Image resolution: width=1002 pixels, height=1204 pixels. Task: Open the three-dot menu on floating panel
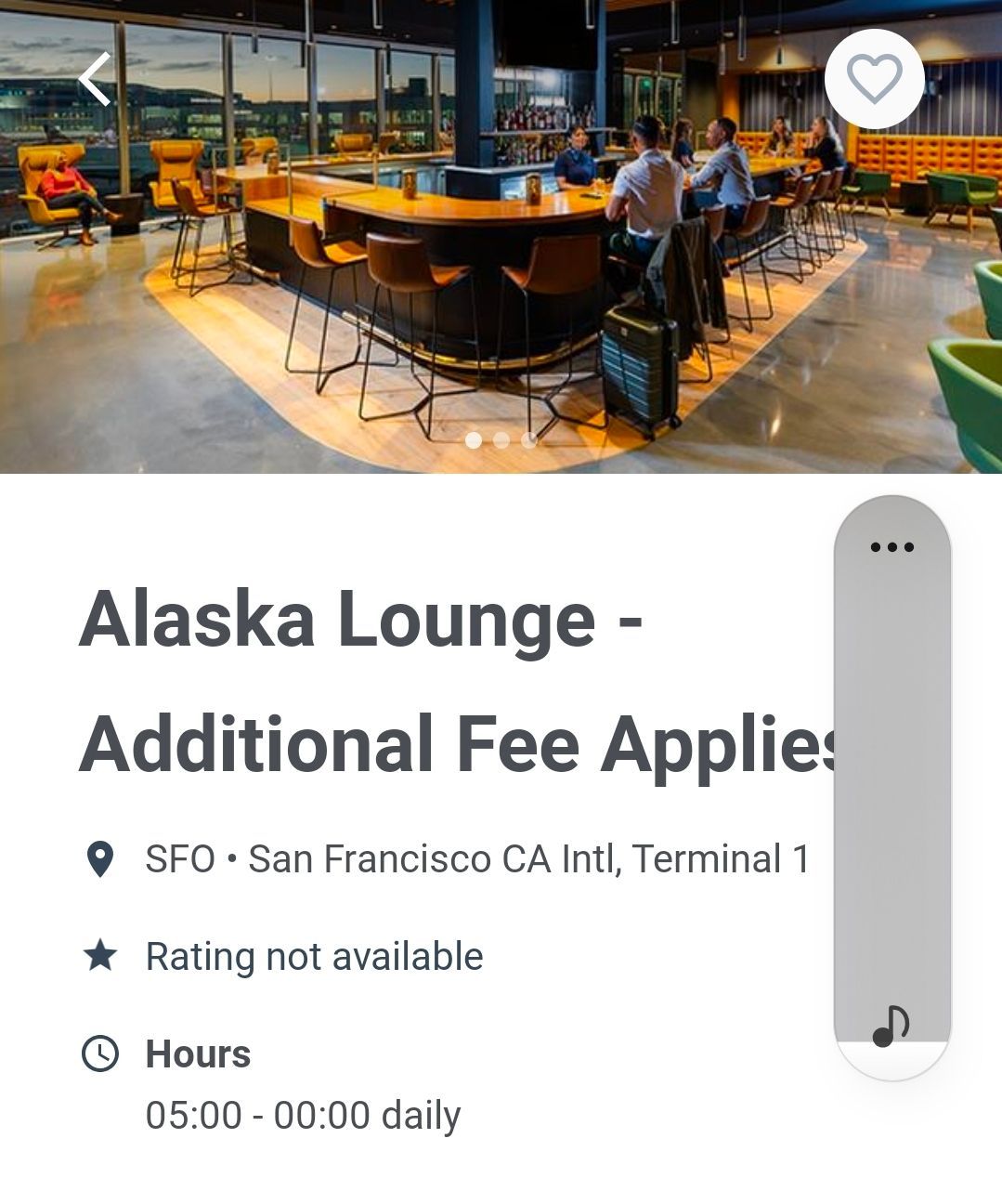click(891, 547)
